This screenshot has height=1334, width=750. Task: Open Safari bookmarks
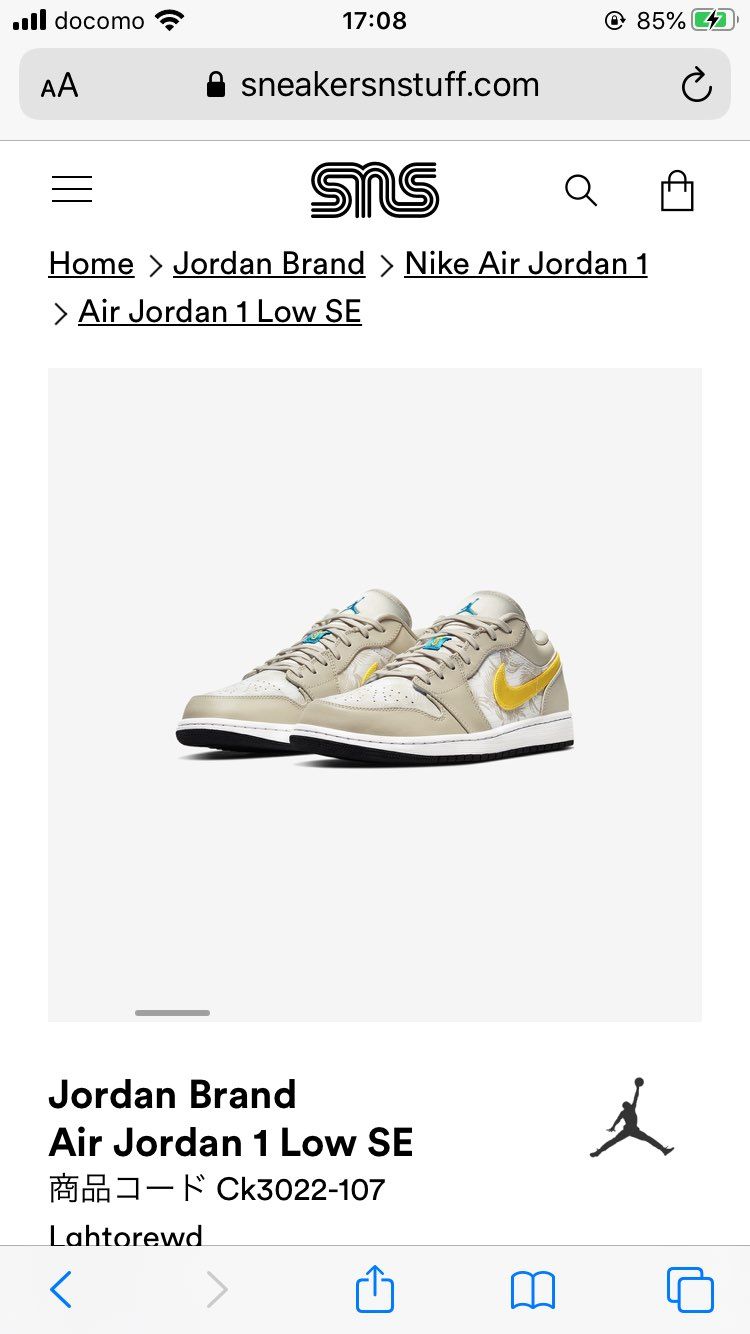[532, 1290]
